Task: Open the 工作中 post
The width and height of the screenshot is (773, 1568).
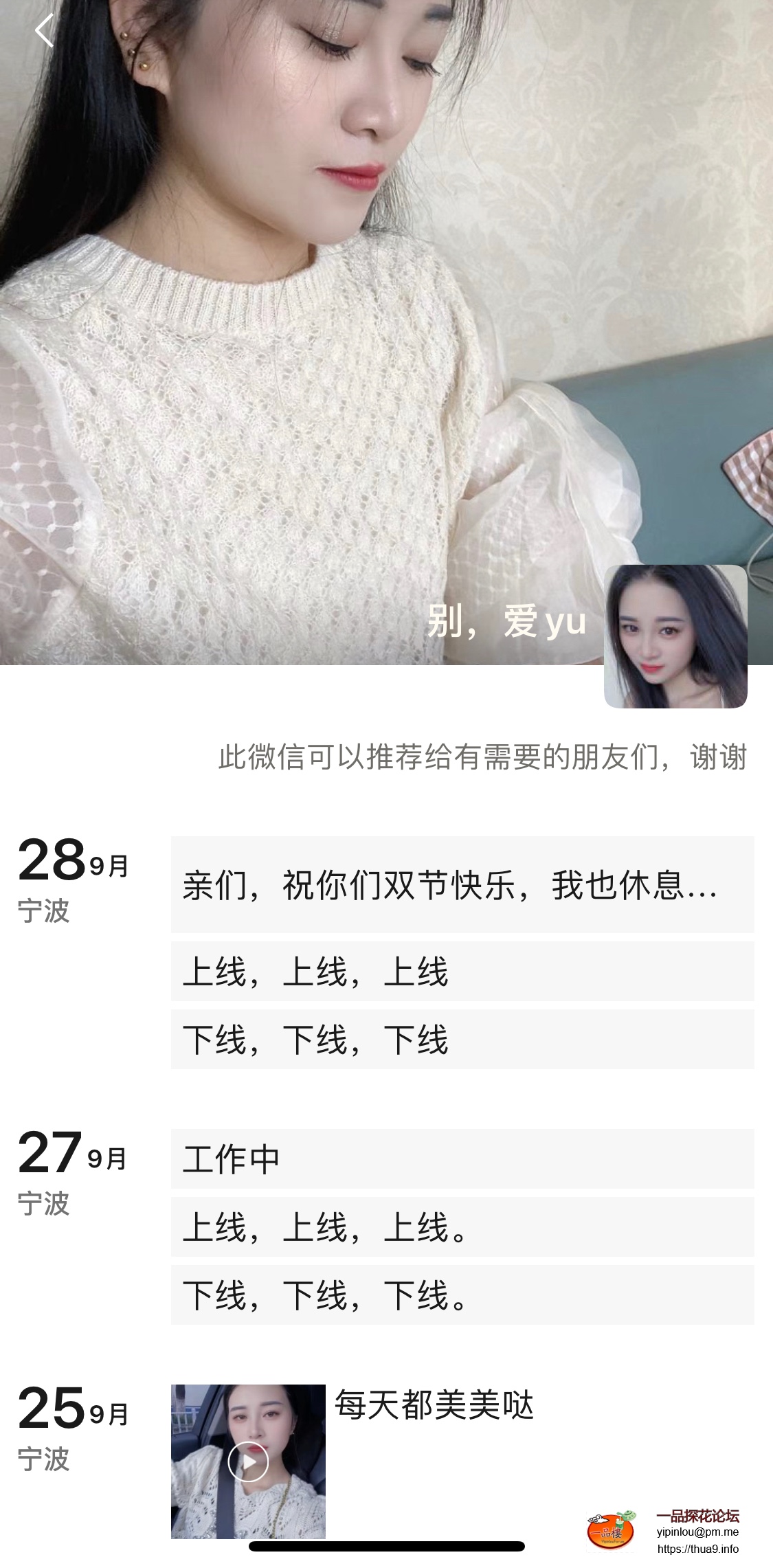Action: click(462, 1158)
